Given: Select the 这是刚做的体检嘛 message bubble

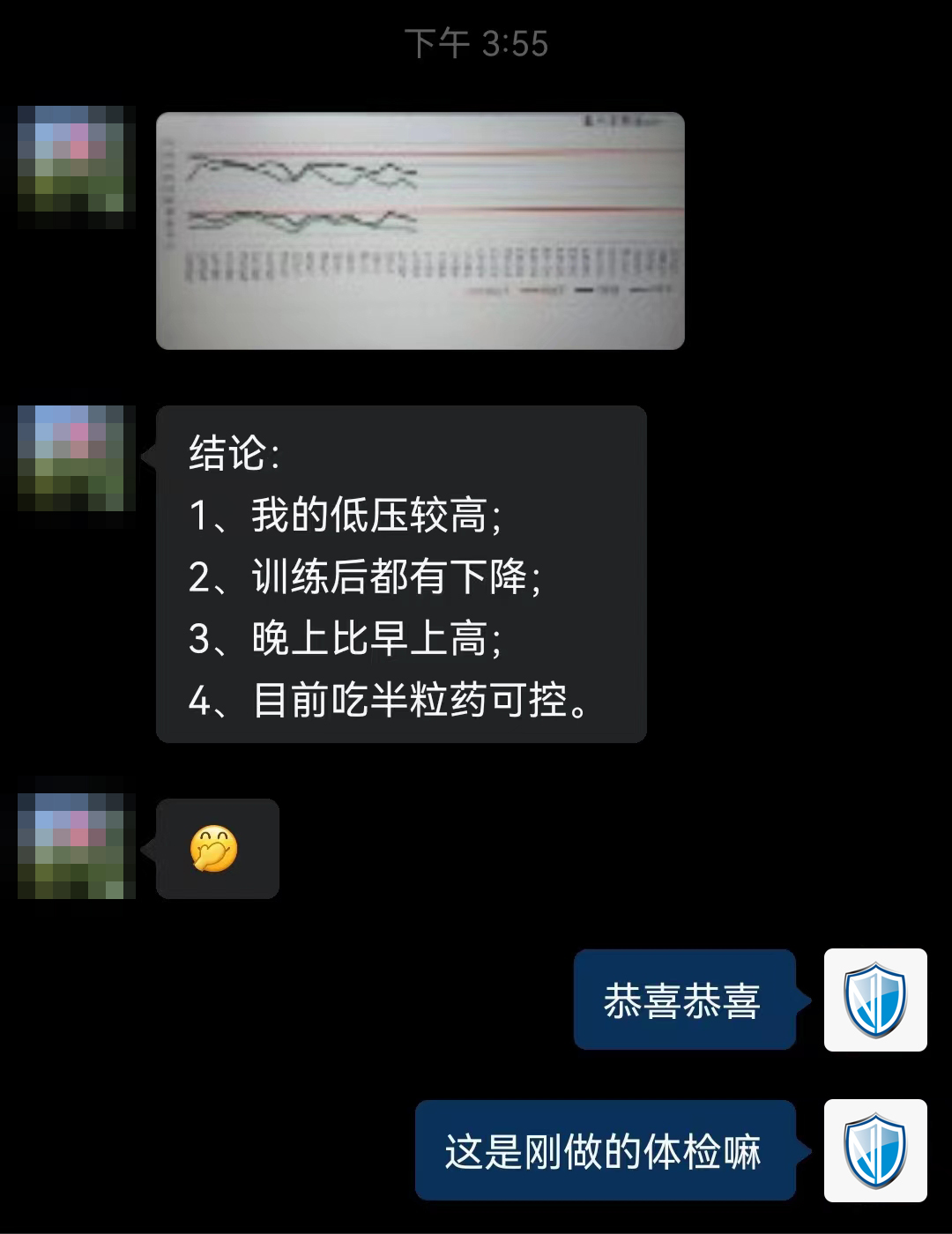Looking at the screenshot, I should tap(605, 1152).
